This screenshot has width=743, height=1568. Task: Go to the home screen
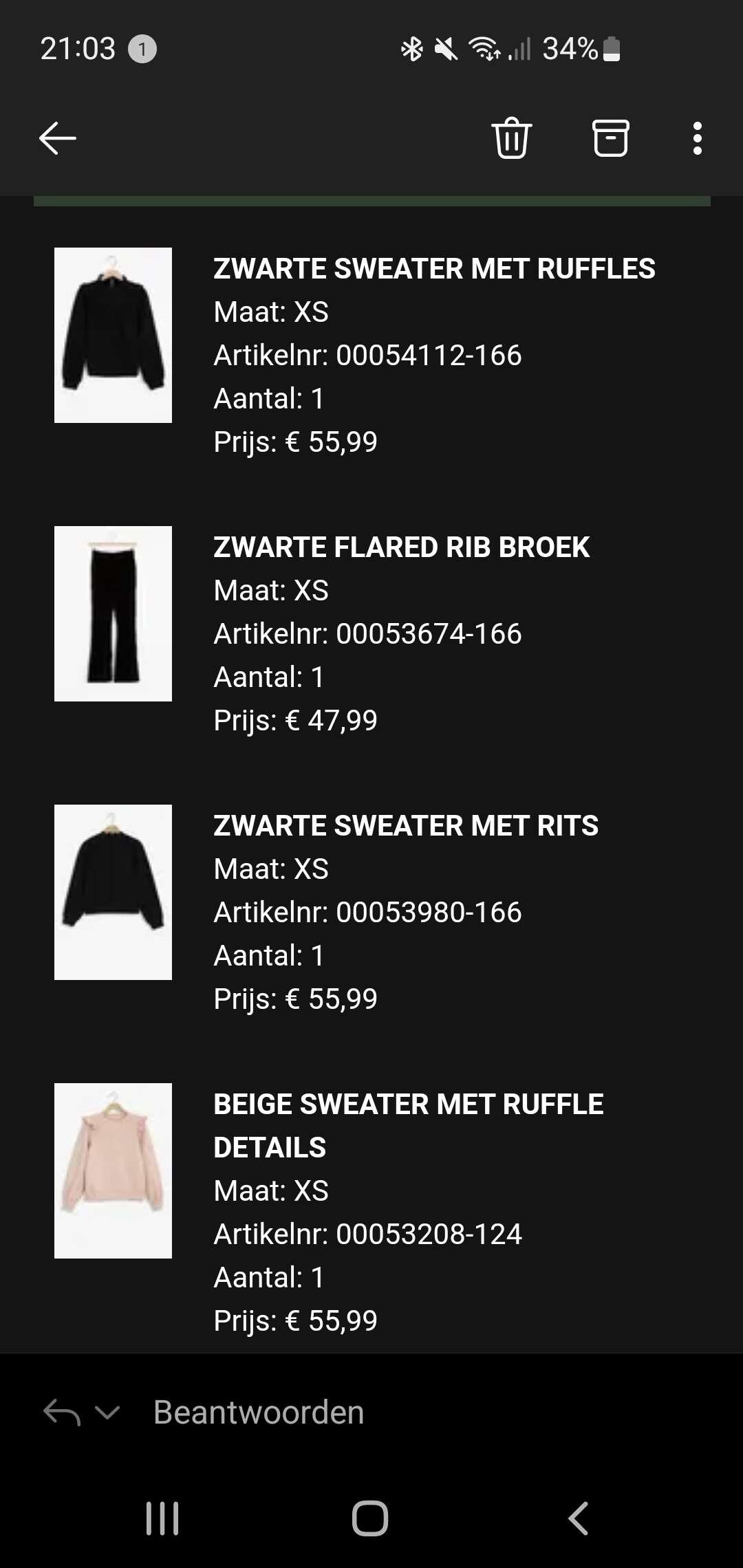point(370,1518)
